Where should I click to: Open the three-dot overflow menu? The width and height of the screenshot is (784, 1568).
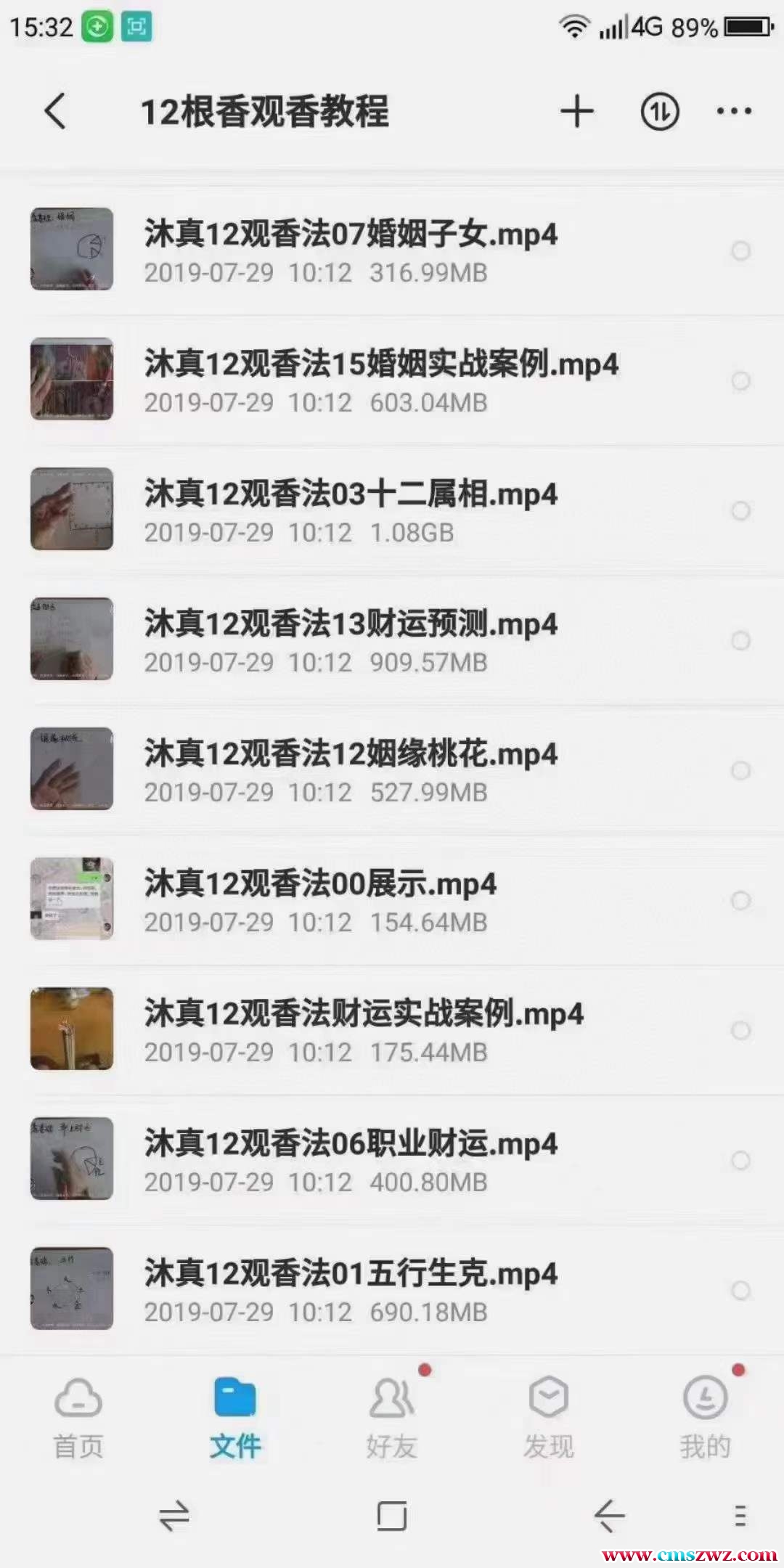click(x=734, y=112)
